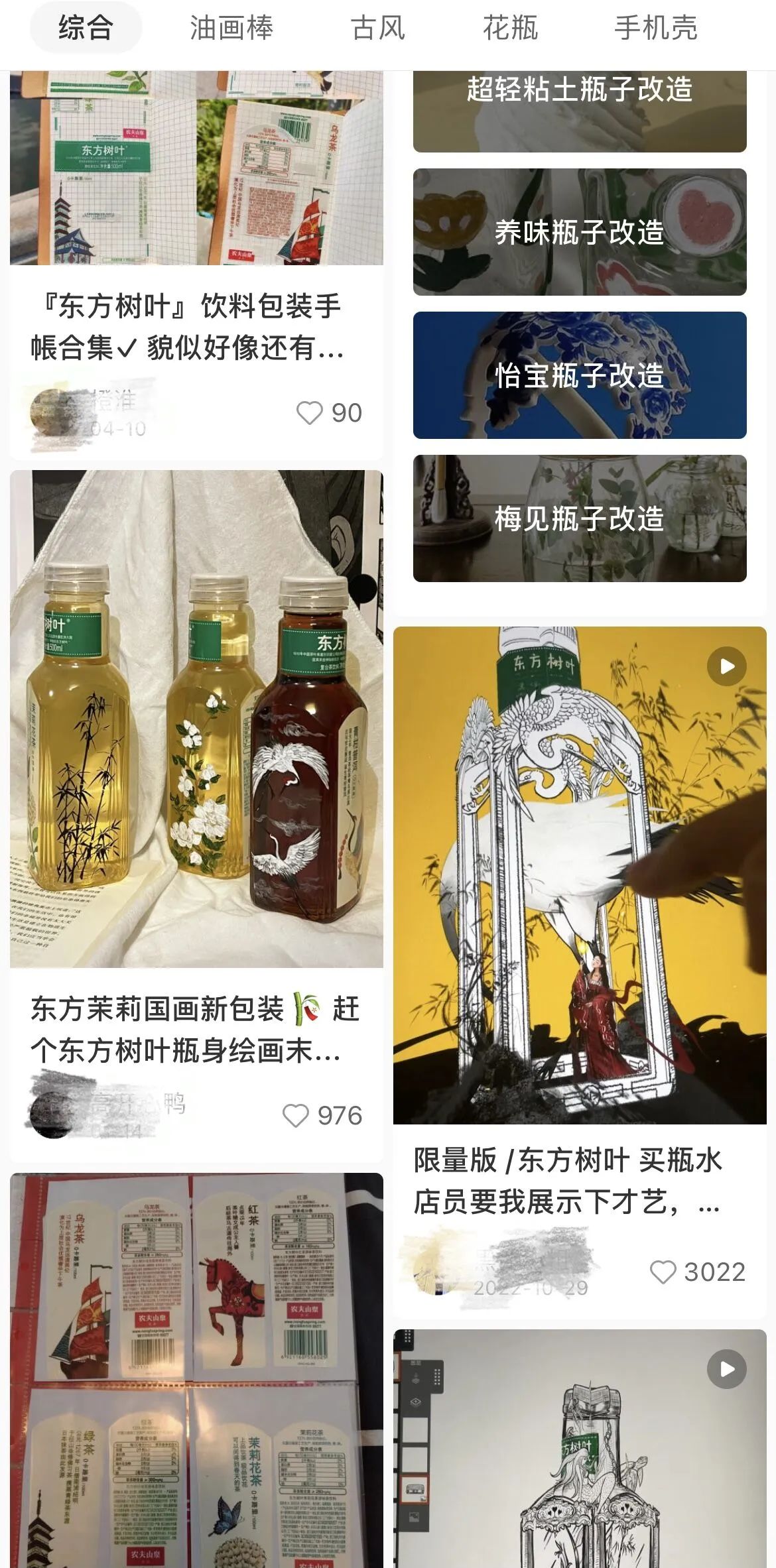Screen dimensions: 776x1568
Task: Open the 限量版 / 东方树叶 video post
Action: (579, 875)
